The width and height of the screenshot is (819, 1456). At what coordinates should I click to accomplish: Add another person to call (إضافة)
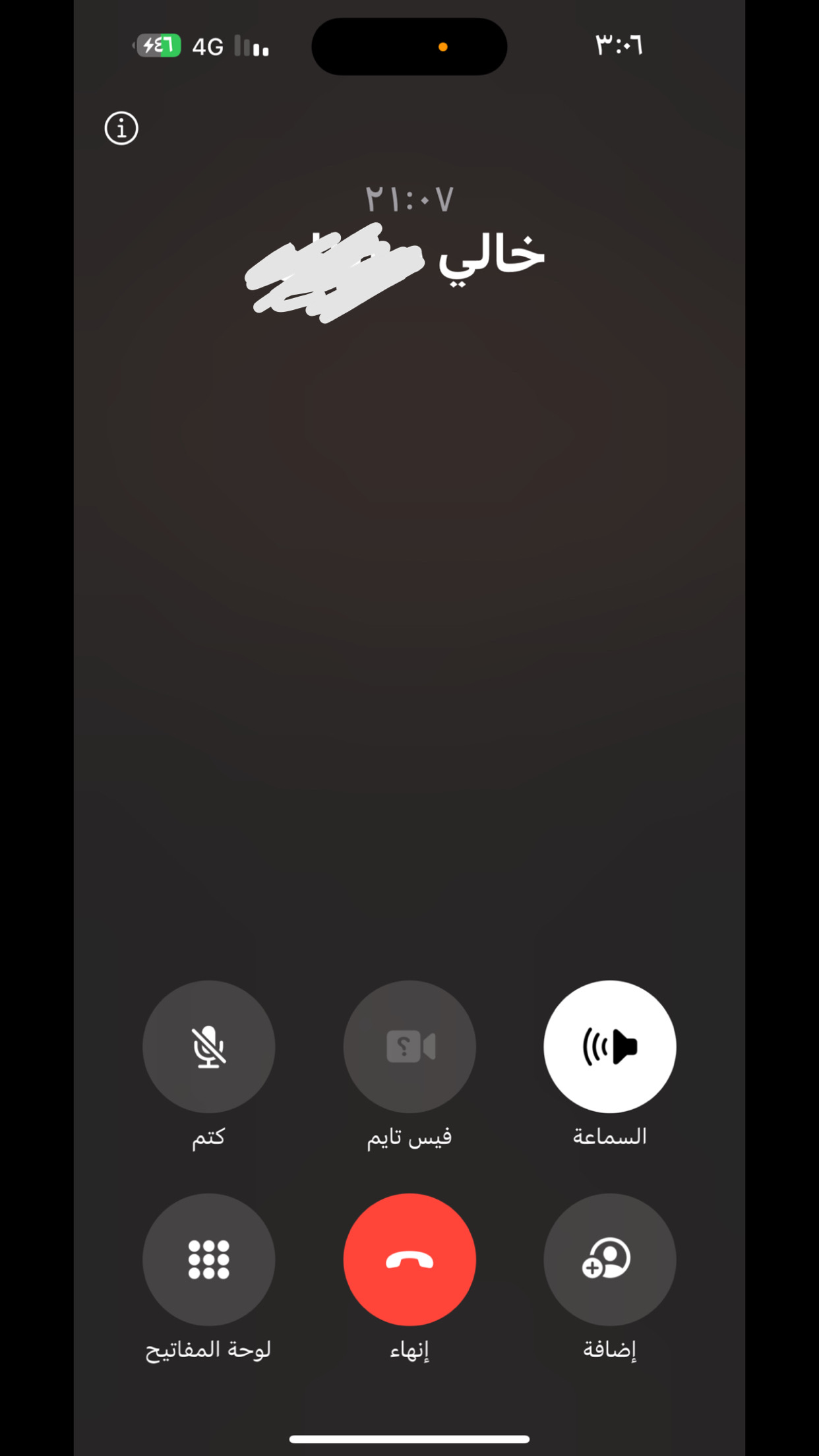pos(610,1259)
